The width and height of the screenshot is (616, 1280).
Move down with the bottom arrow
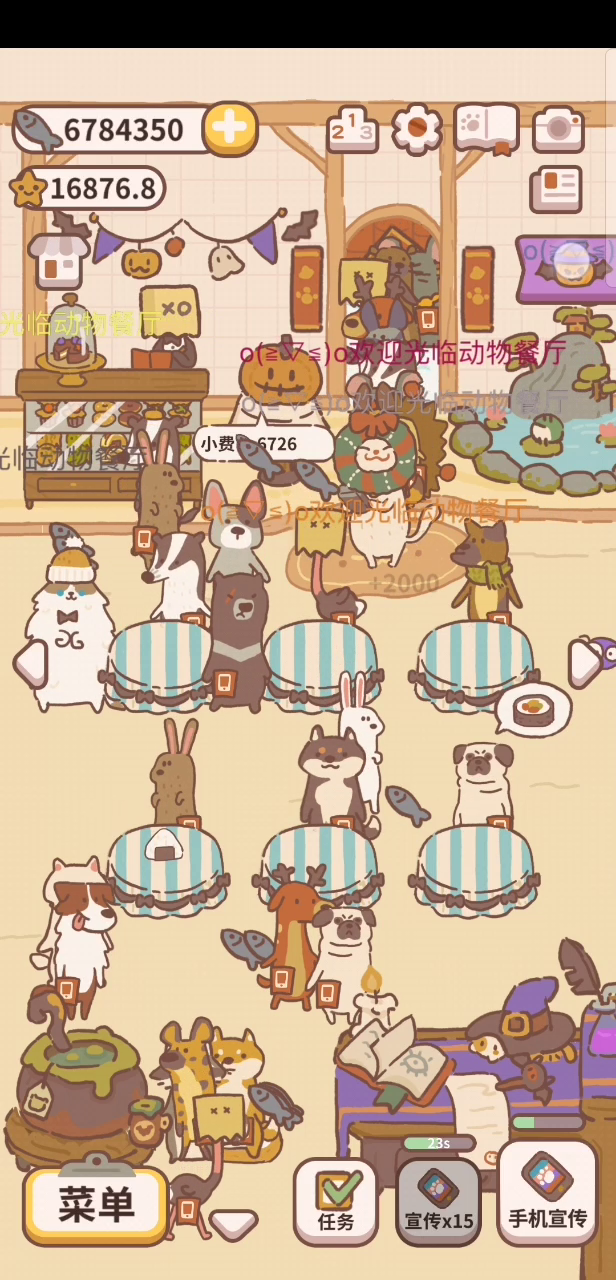click(x=233, y=1222)
